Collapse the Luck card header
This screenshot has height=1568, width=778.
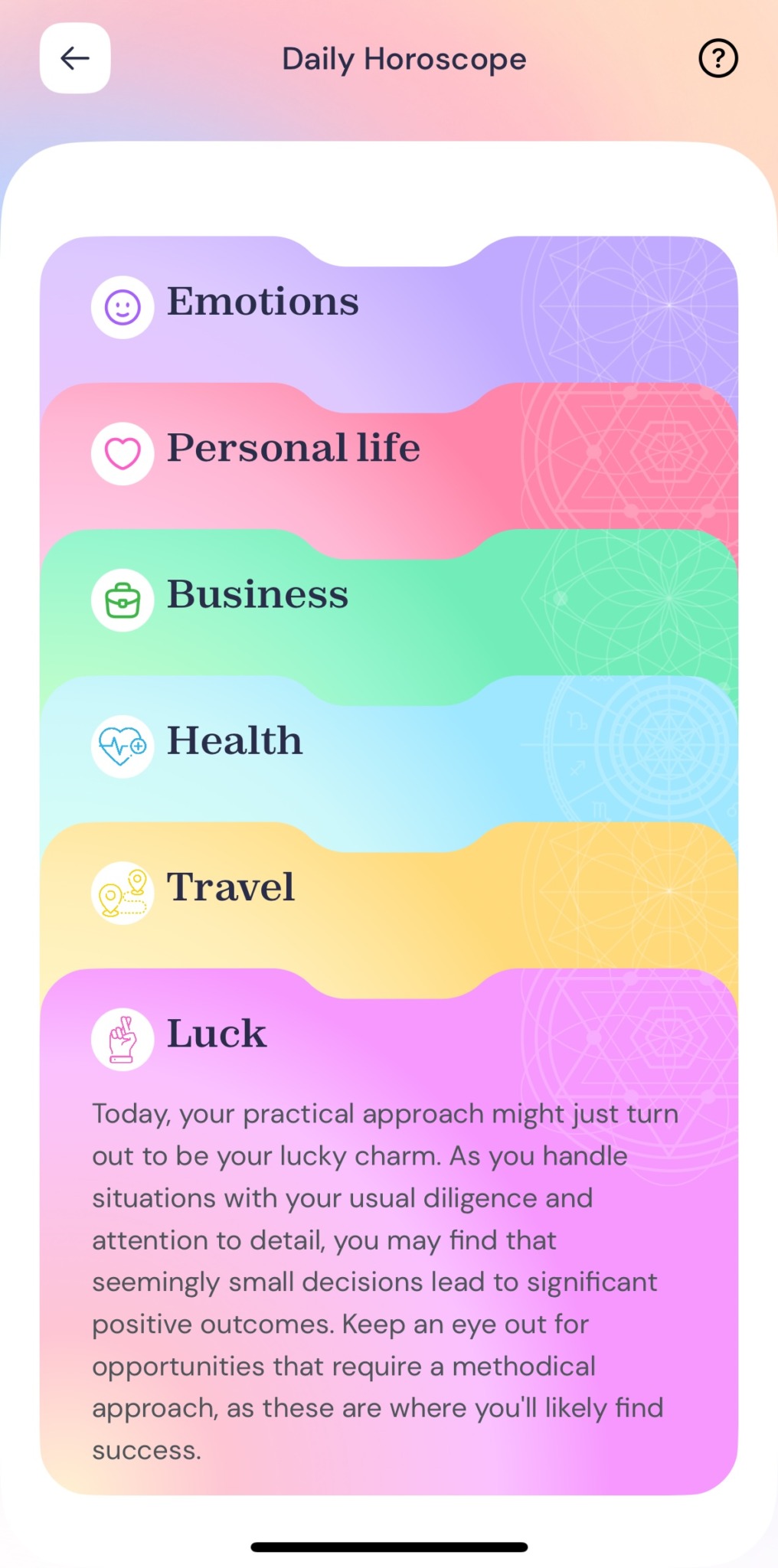click(217, 1035)
